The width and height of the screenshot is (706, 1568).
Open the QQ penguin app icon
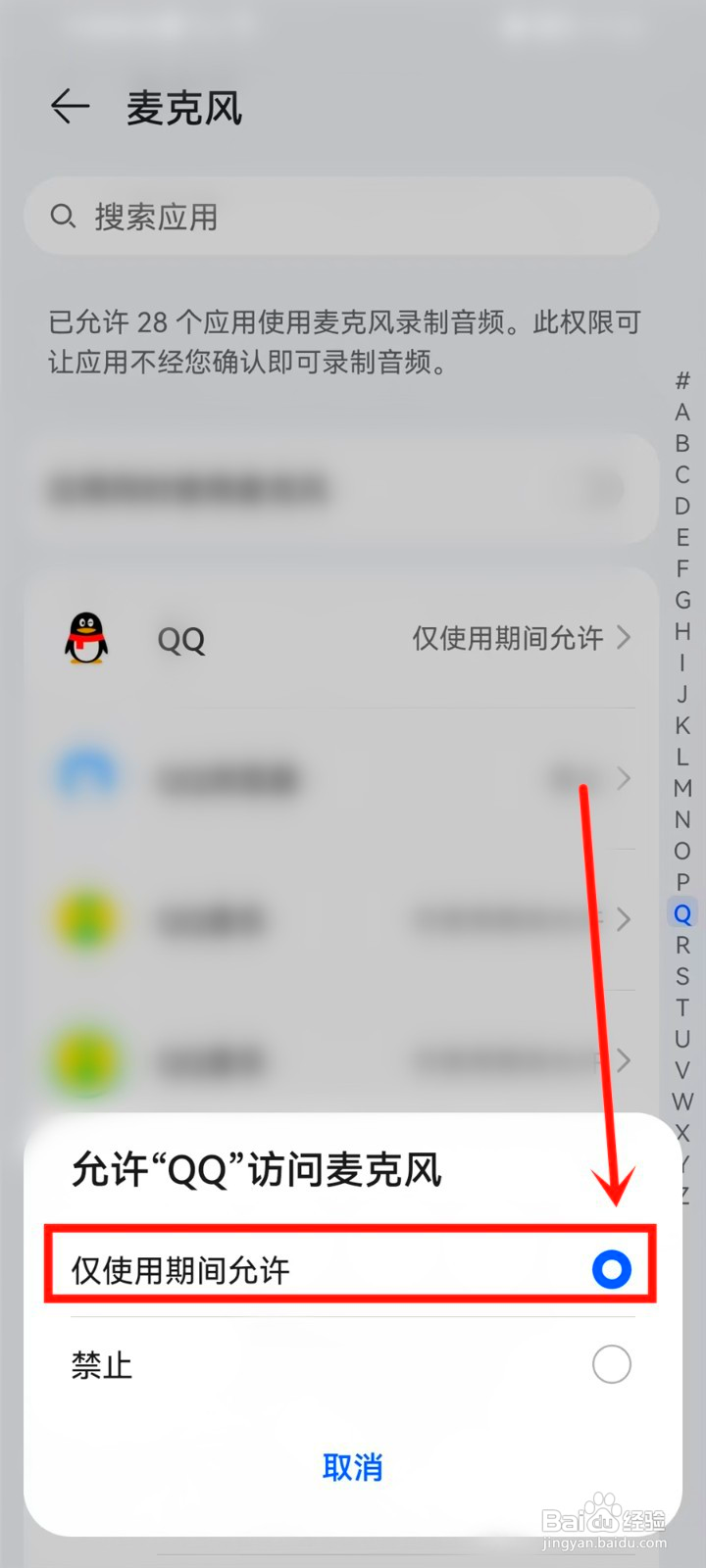point(86,638)
